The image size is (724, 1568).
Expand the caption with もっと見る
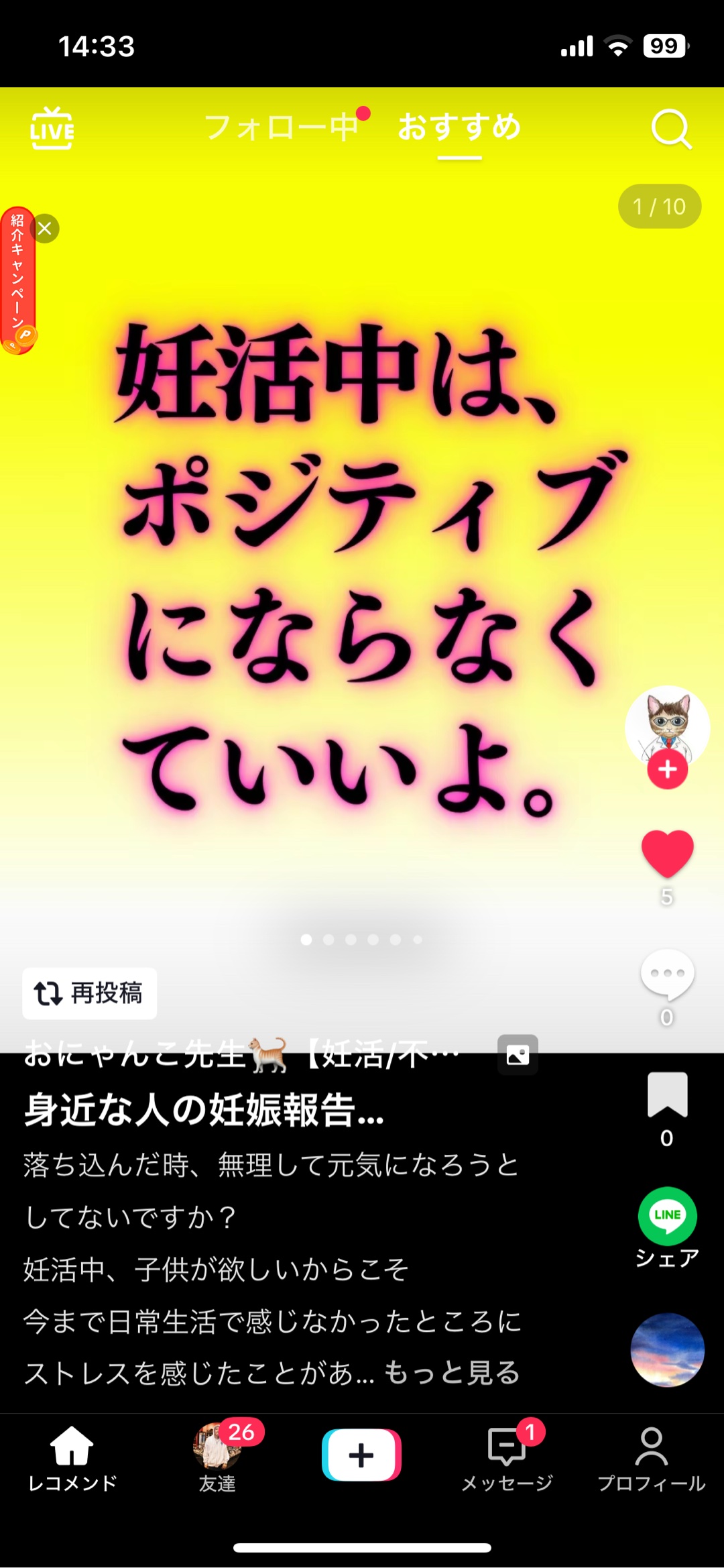tap(452, 1372)
